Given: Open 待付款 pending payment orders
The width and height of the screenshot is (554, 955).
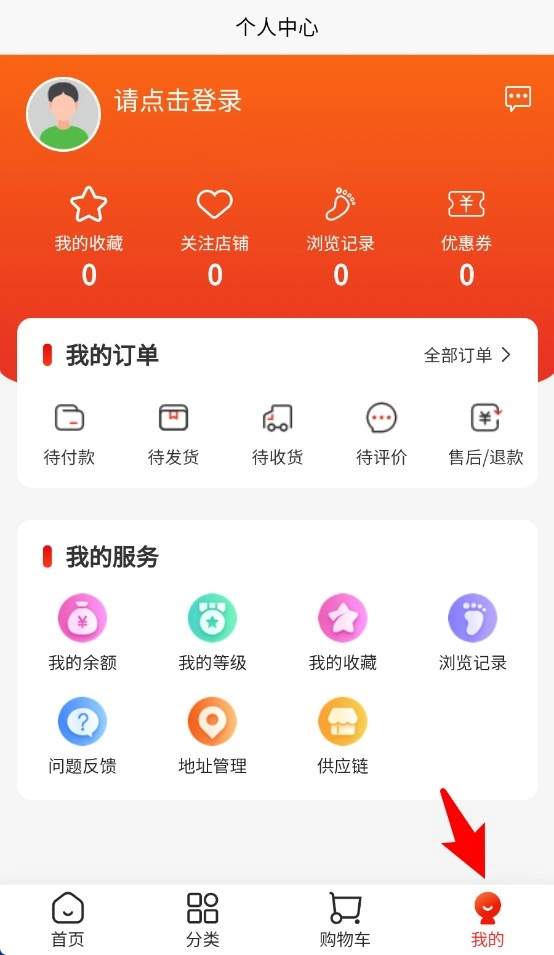Looking at the screenshot, I should point(69,434).
